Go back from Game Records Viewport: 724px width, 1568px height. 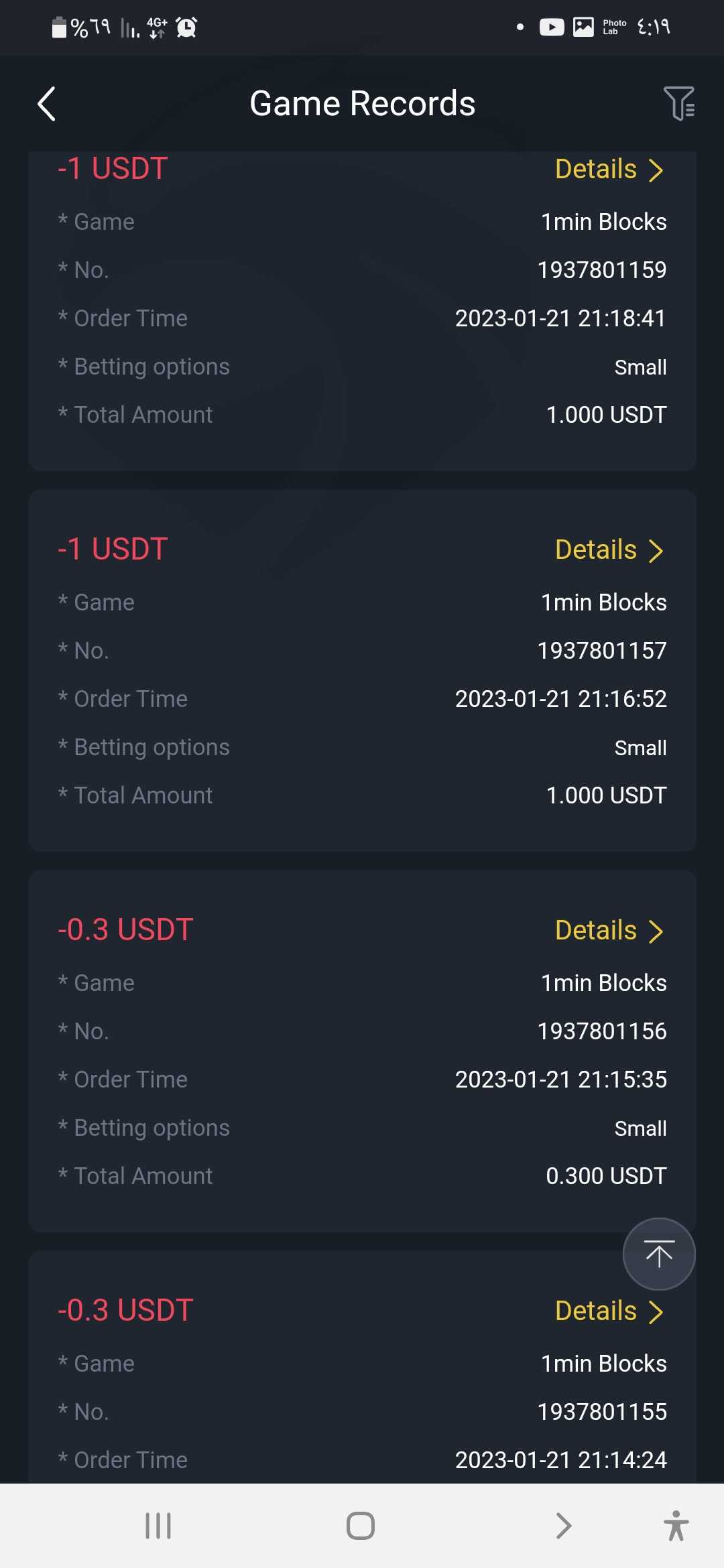click(x=46, y=104)
